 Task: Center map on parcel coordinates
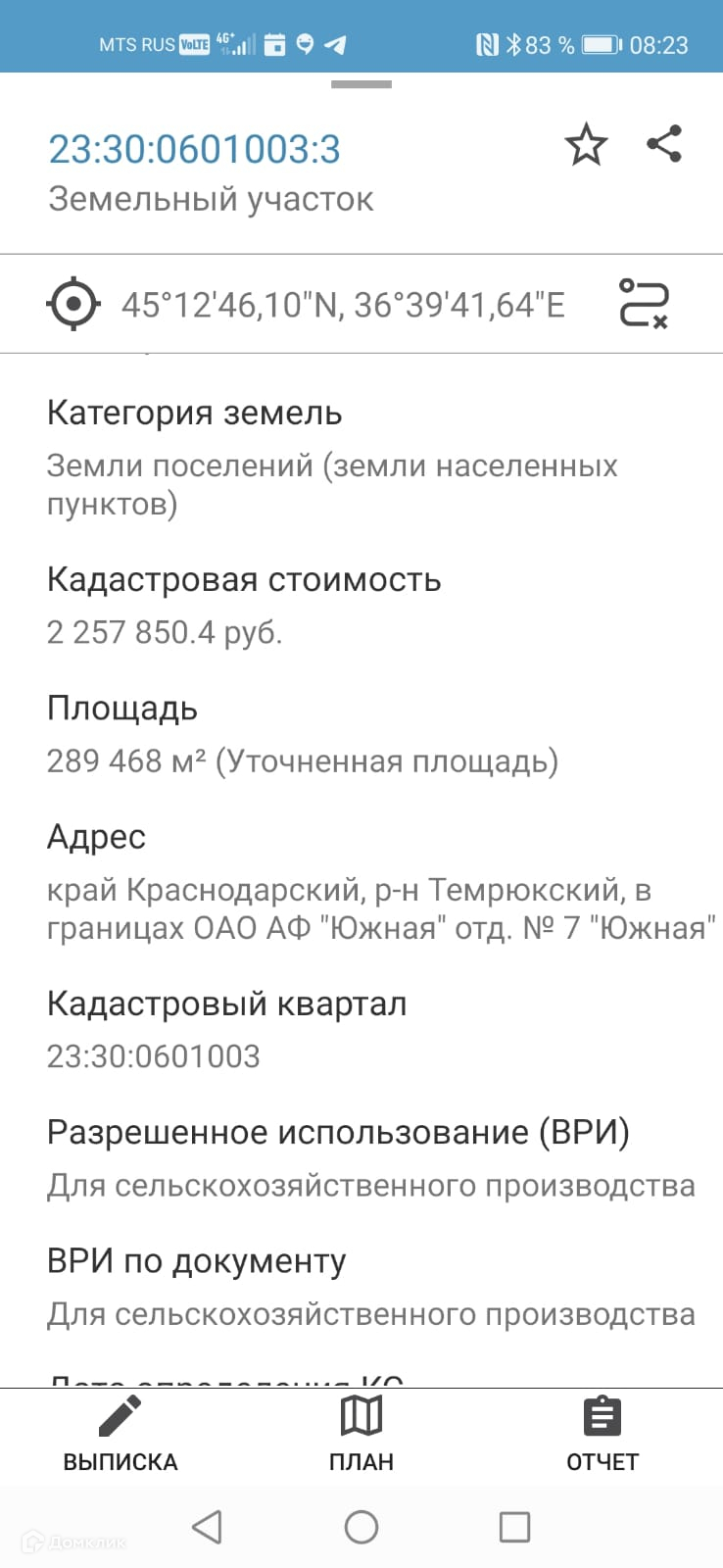(x=73, y=305)
